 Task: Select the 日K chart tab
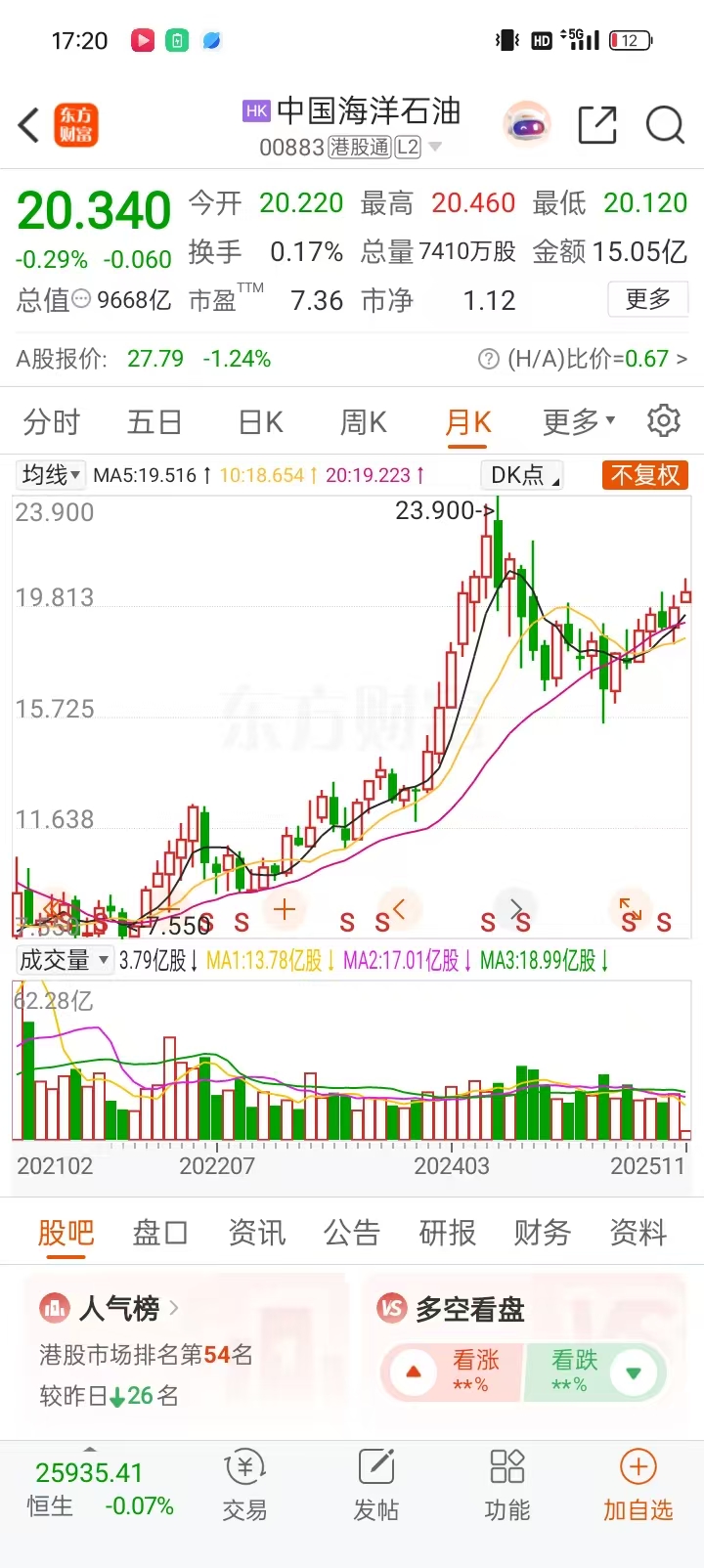261,422
